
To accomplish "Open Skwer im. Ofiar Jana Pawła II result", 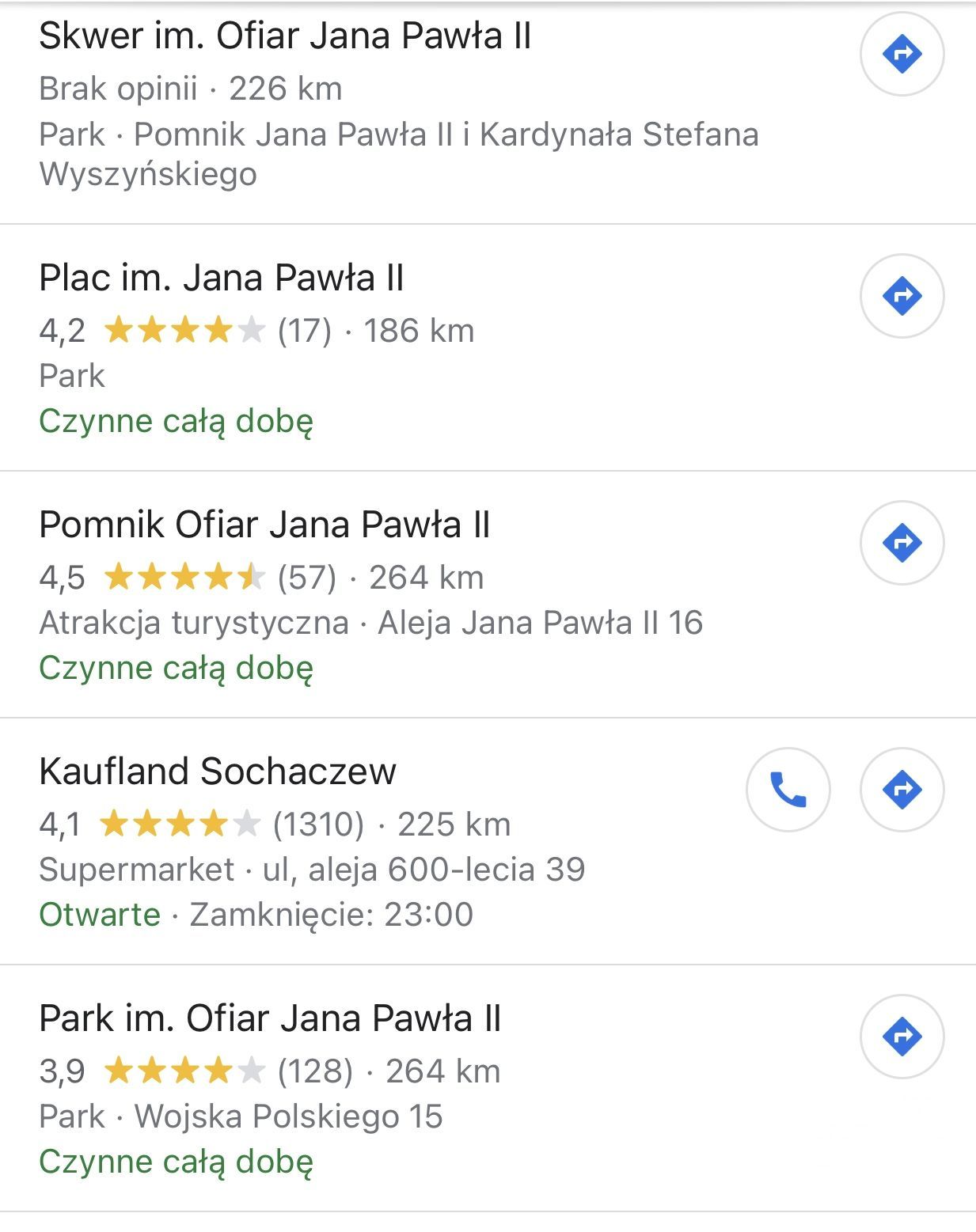I will pyautogui.click(x=285, y=36).
